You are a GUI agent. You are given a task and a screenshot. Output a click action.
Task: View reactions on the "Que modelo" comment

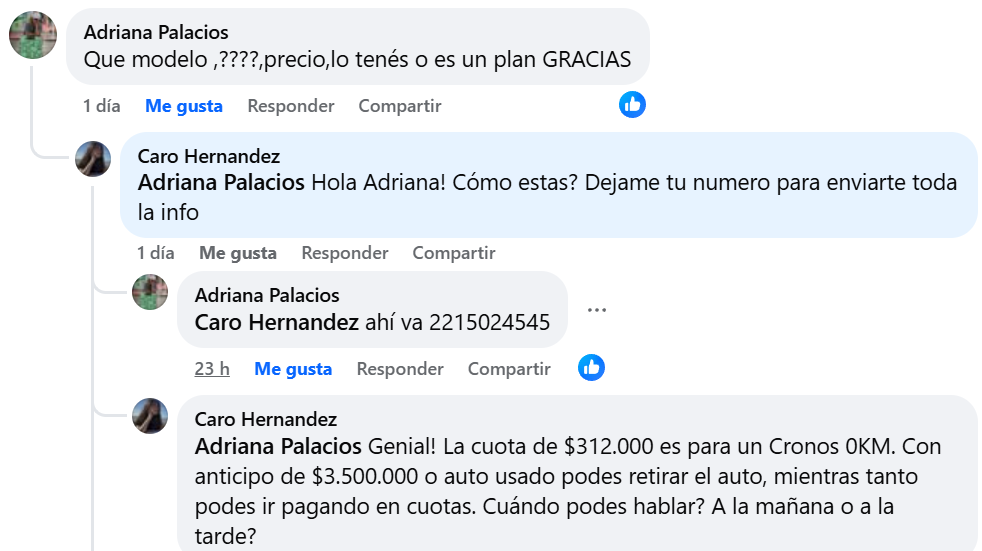tap(632, 104)
